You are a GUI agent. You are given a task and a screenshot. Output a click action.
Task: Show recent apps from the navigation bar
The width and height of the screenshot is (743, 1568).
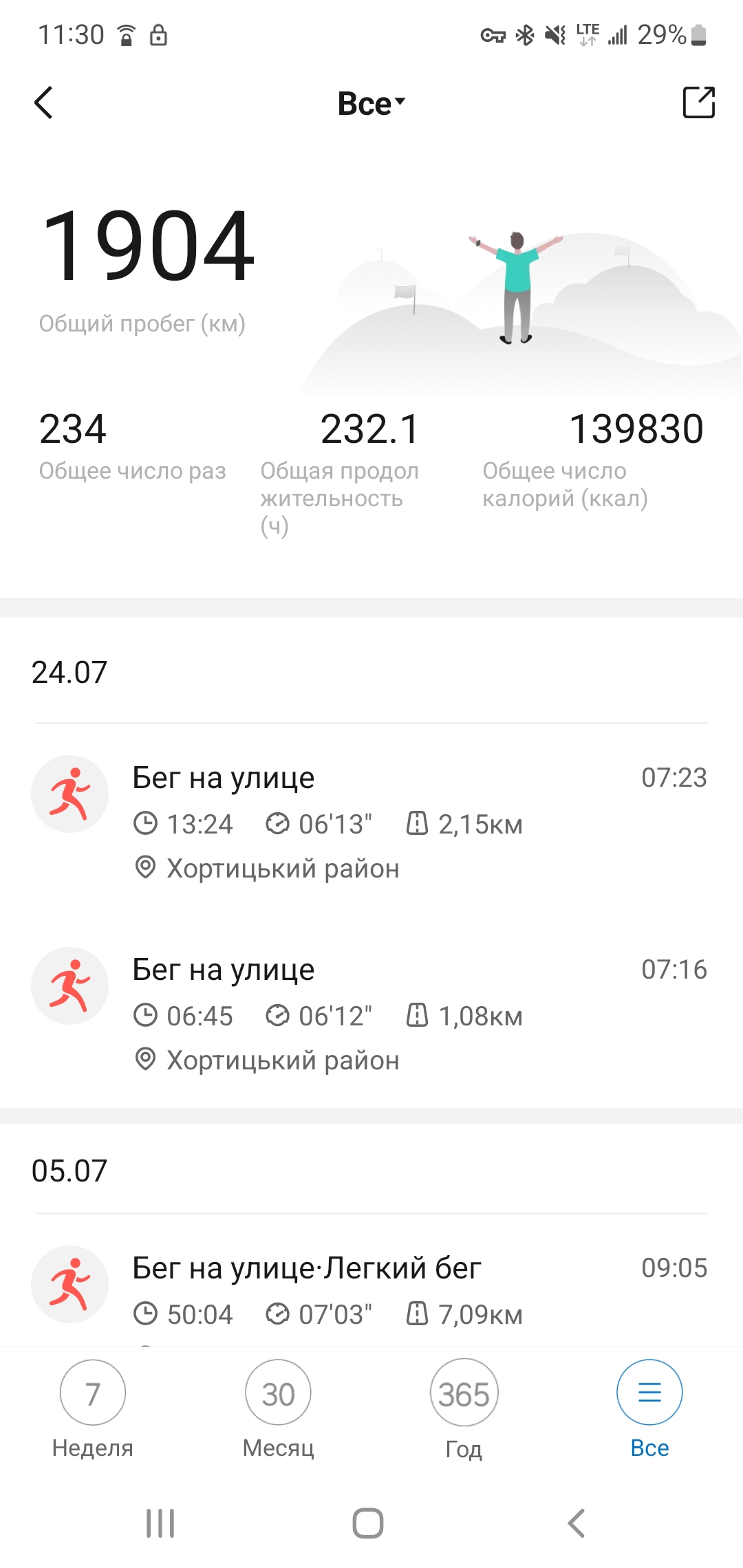(160, 1523)
